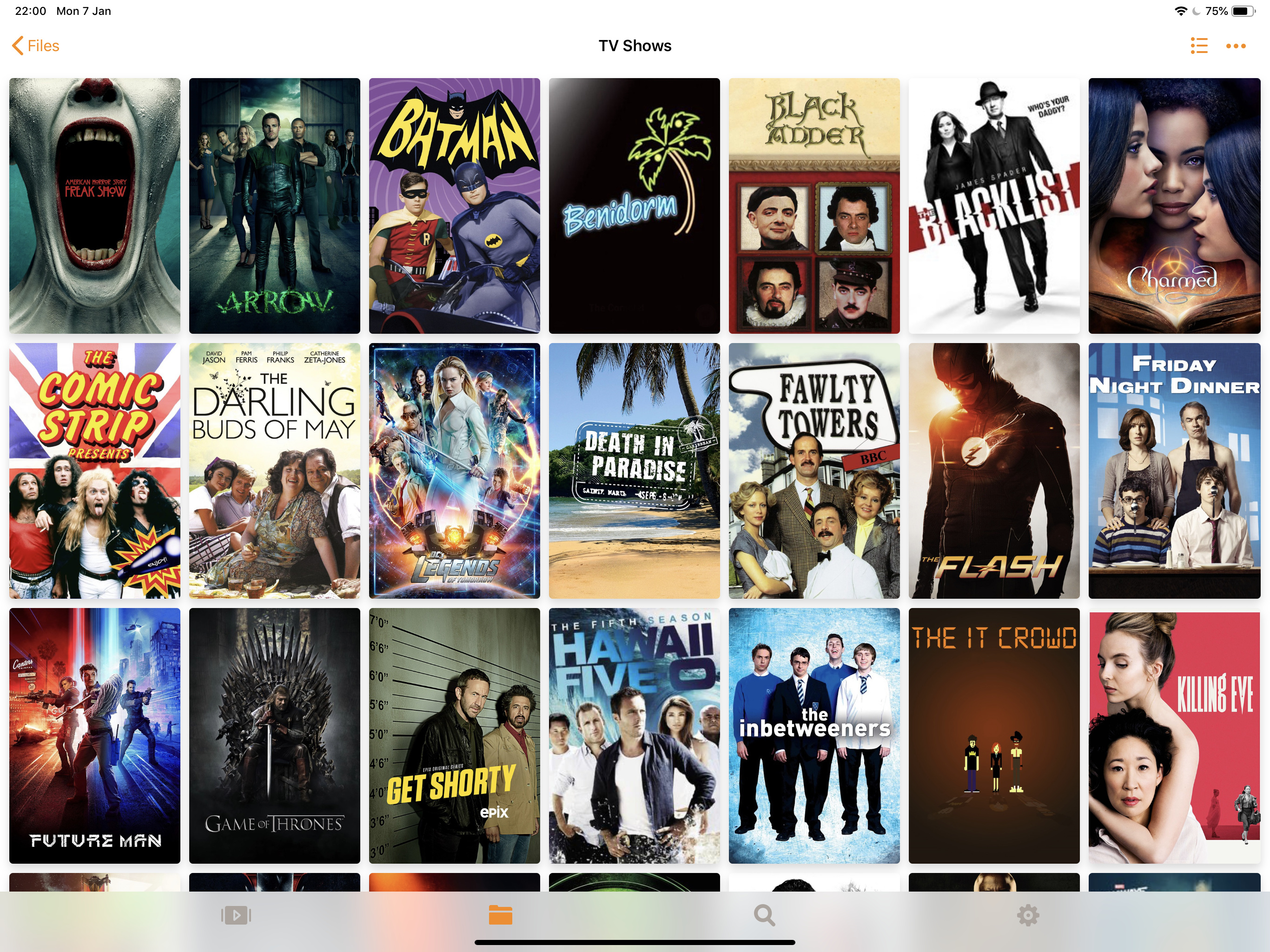Select Death in Paradise
The image size is (1270, 952).
pyautogui.click(x=634, y=471)
